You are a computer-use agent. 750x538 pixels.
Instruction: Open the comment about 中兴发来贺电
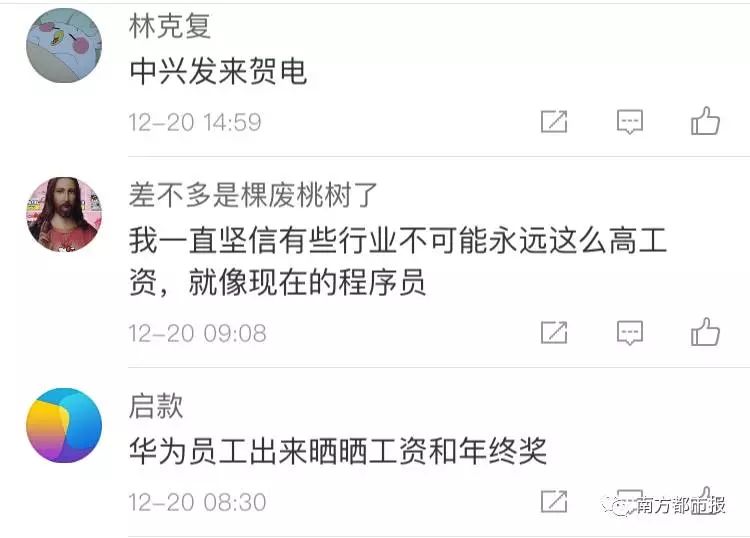coord(218,72)
